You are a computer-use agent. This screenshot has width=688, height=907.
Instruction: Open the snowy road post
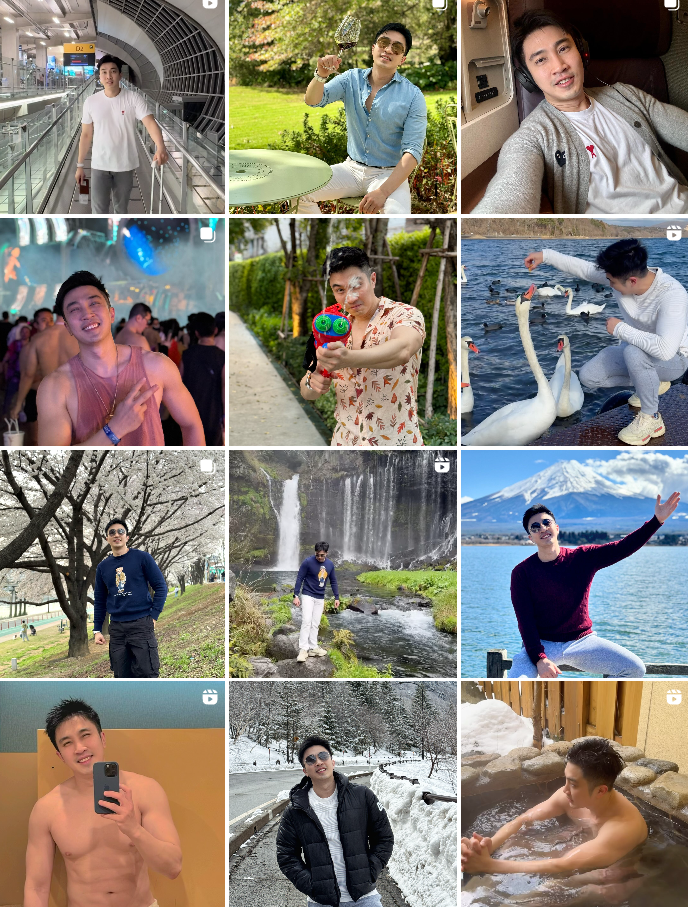(343, 795)
